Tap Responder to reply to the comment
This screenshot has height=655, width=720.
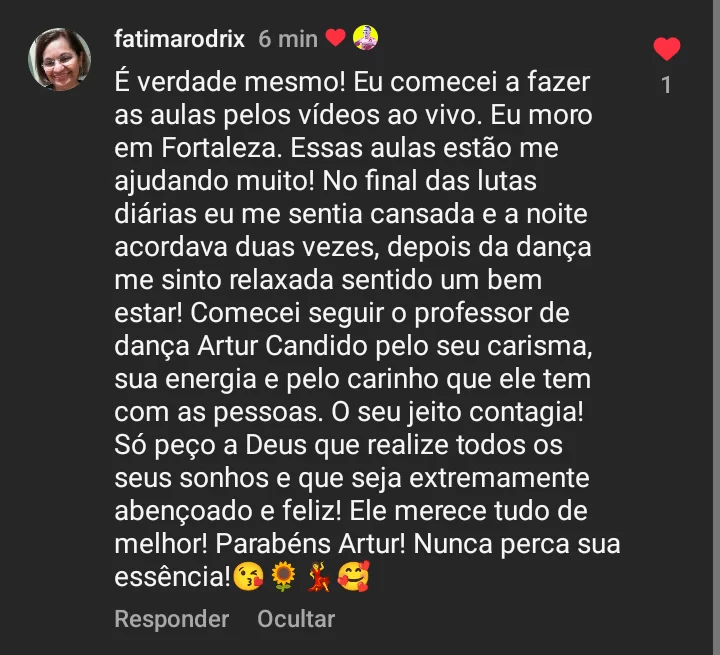pyautogui.click(x=171, y=619)
